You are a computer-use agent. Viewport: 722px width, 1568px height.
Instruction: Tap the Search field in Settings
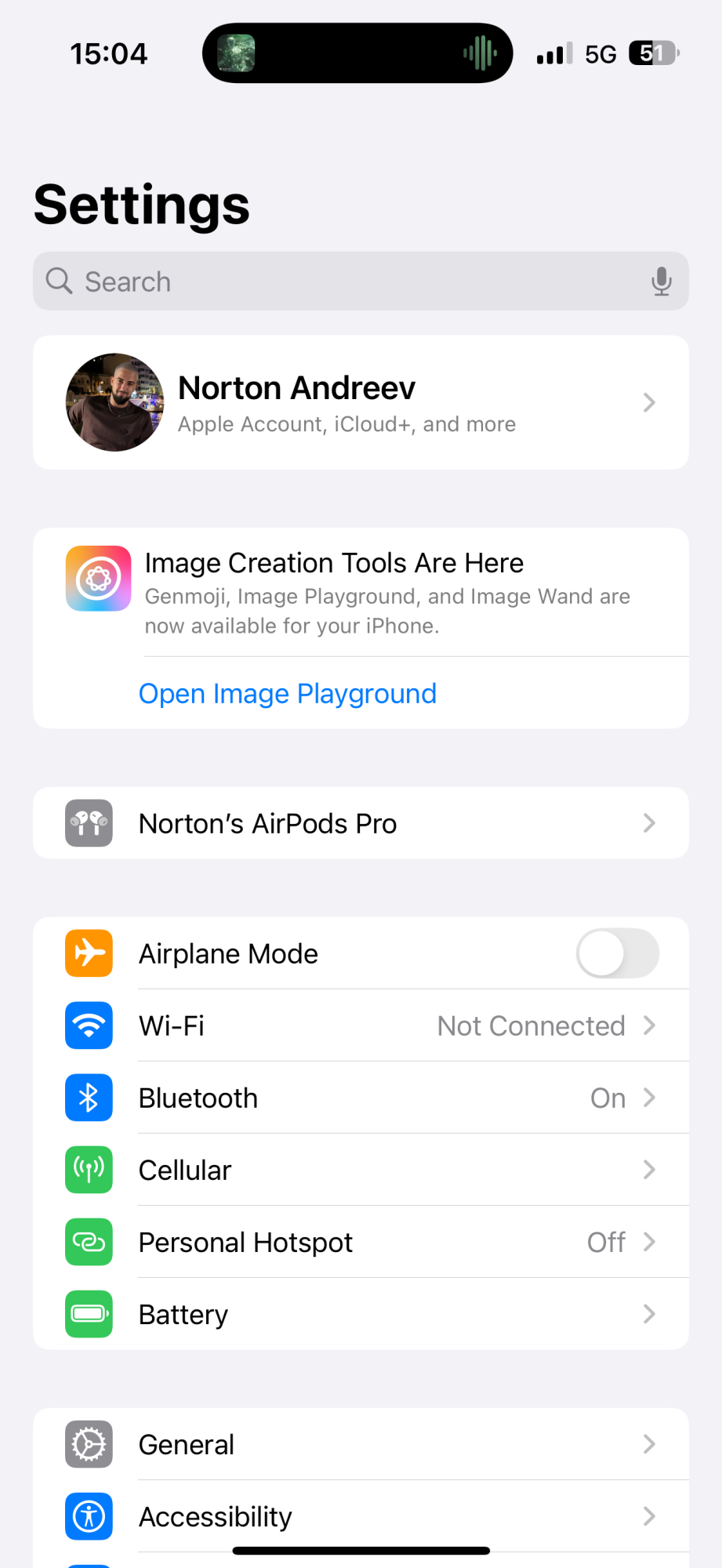coord(345,281)
